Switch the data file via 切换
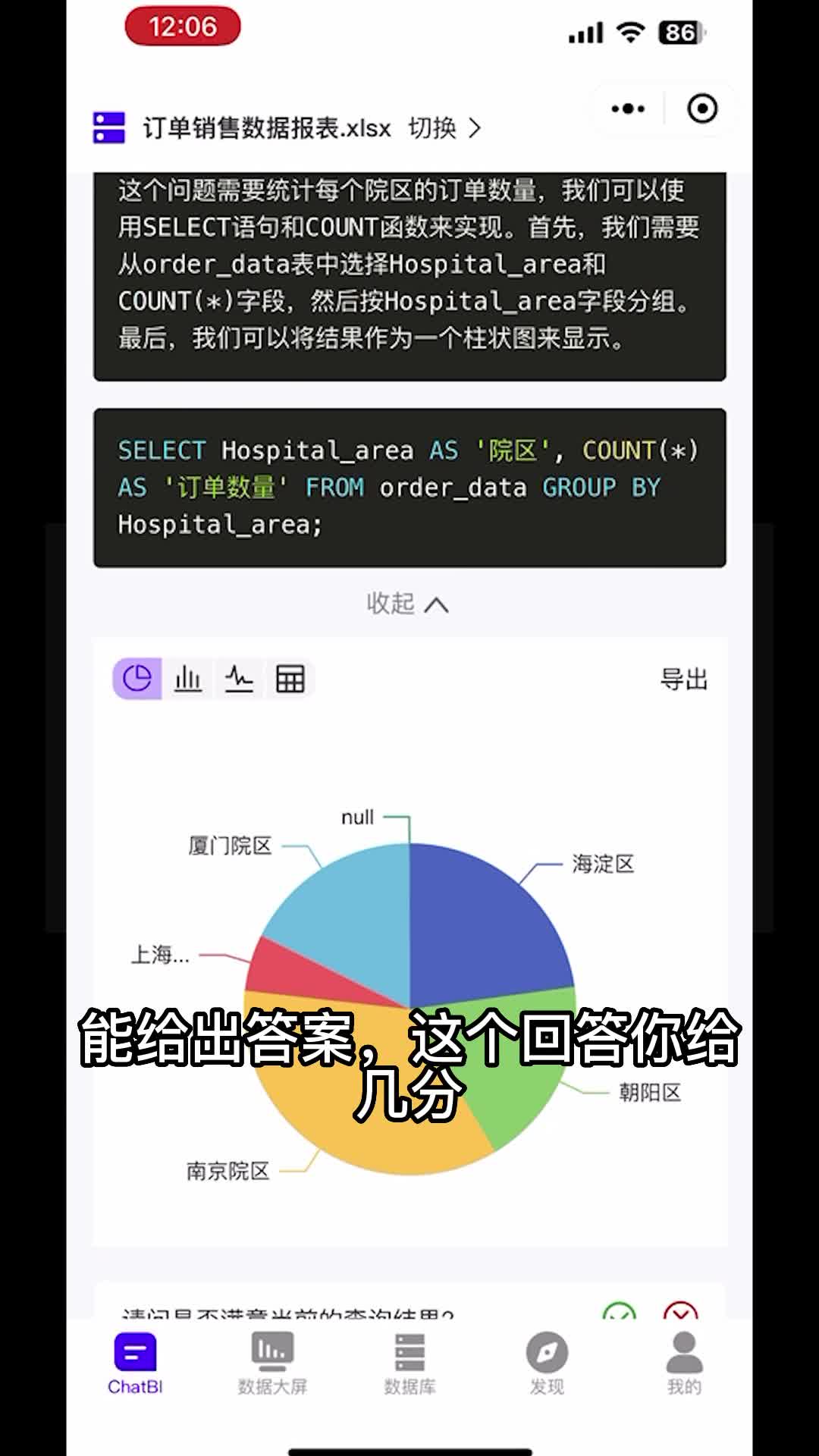819x1456 pixels. [444, 128]
